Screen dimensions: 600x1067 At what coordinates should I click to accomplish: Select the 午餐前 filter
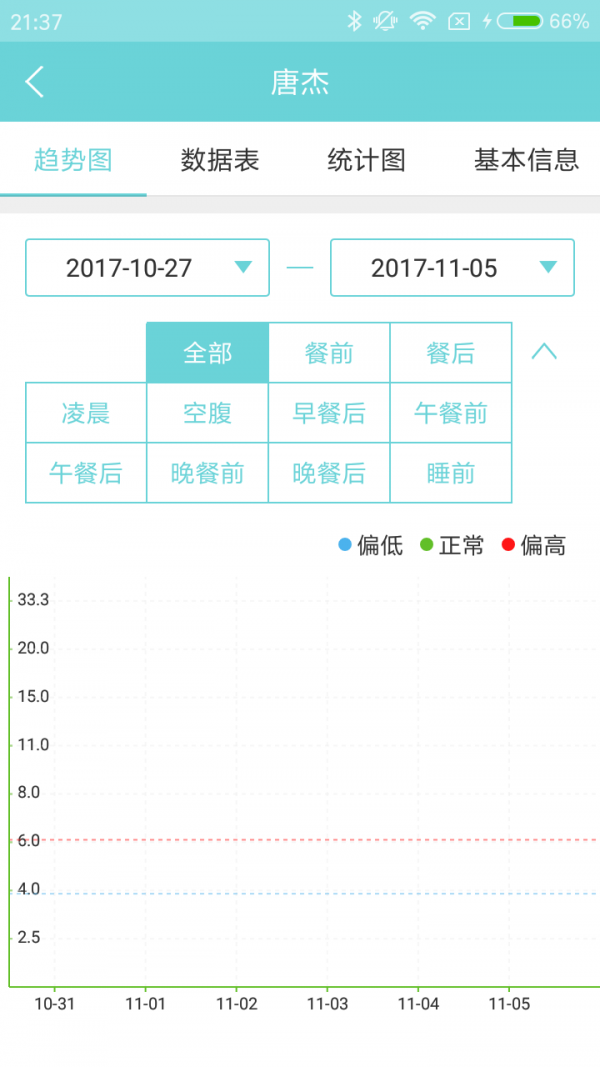(x=450, y=413)
